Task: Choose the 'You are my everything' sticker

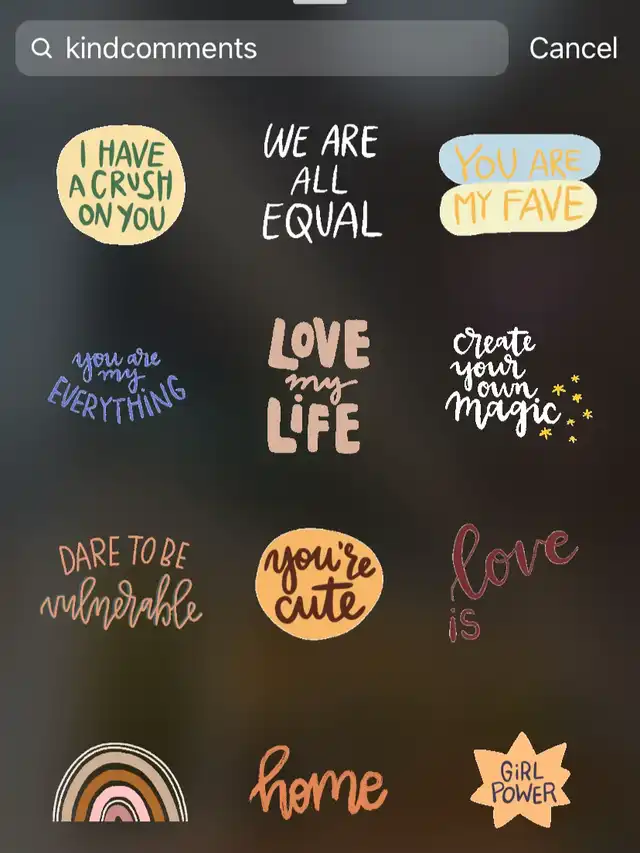Action: [x=116, y=382]
